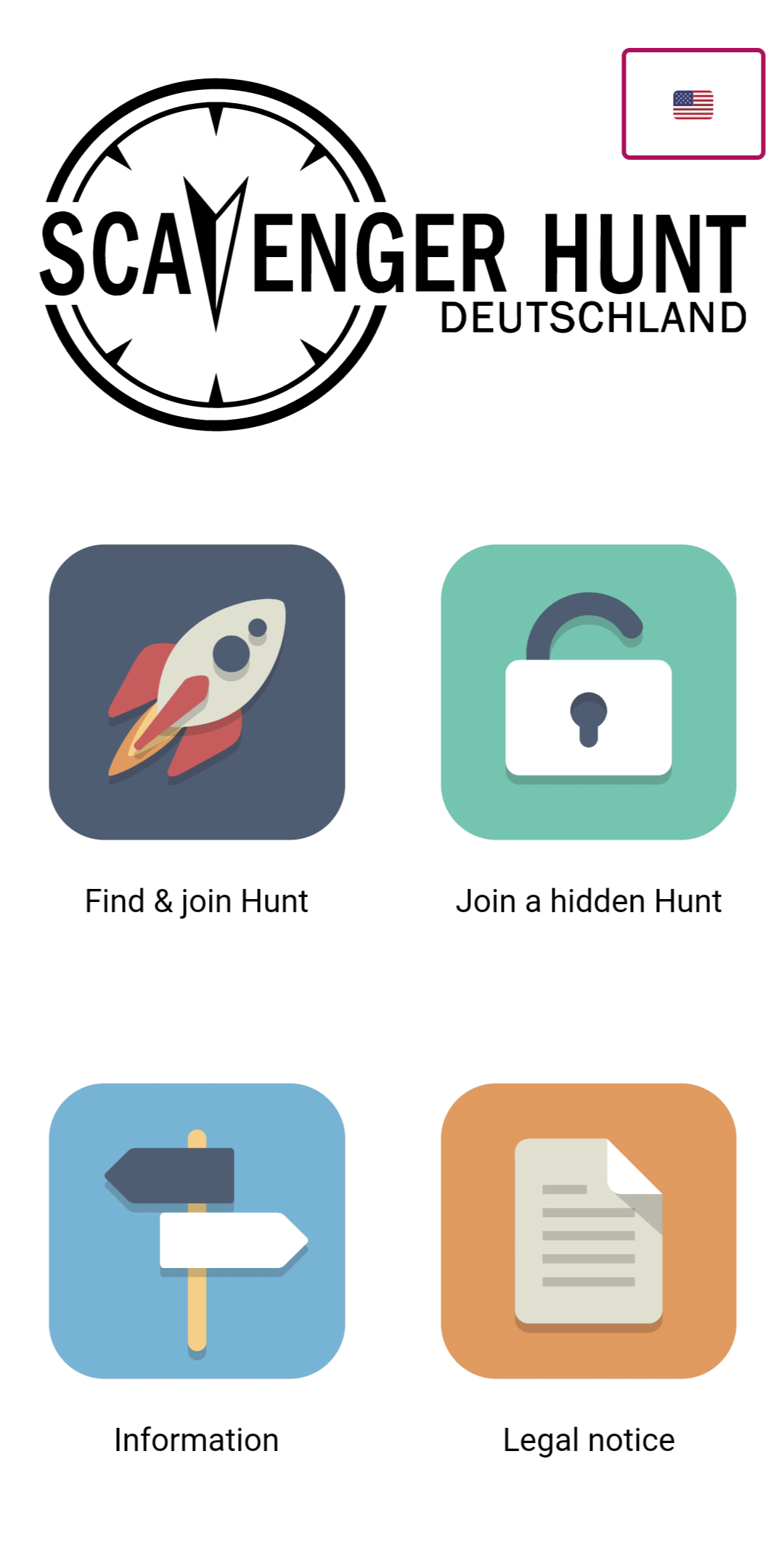Open Find & join Hunt rocket tile

point(197,692)
